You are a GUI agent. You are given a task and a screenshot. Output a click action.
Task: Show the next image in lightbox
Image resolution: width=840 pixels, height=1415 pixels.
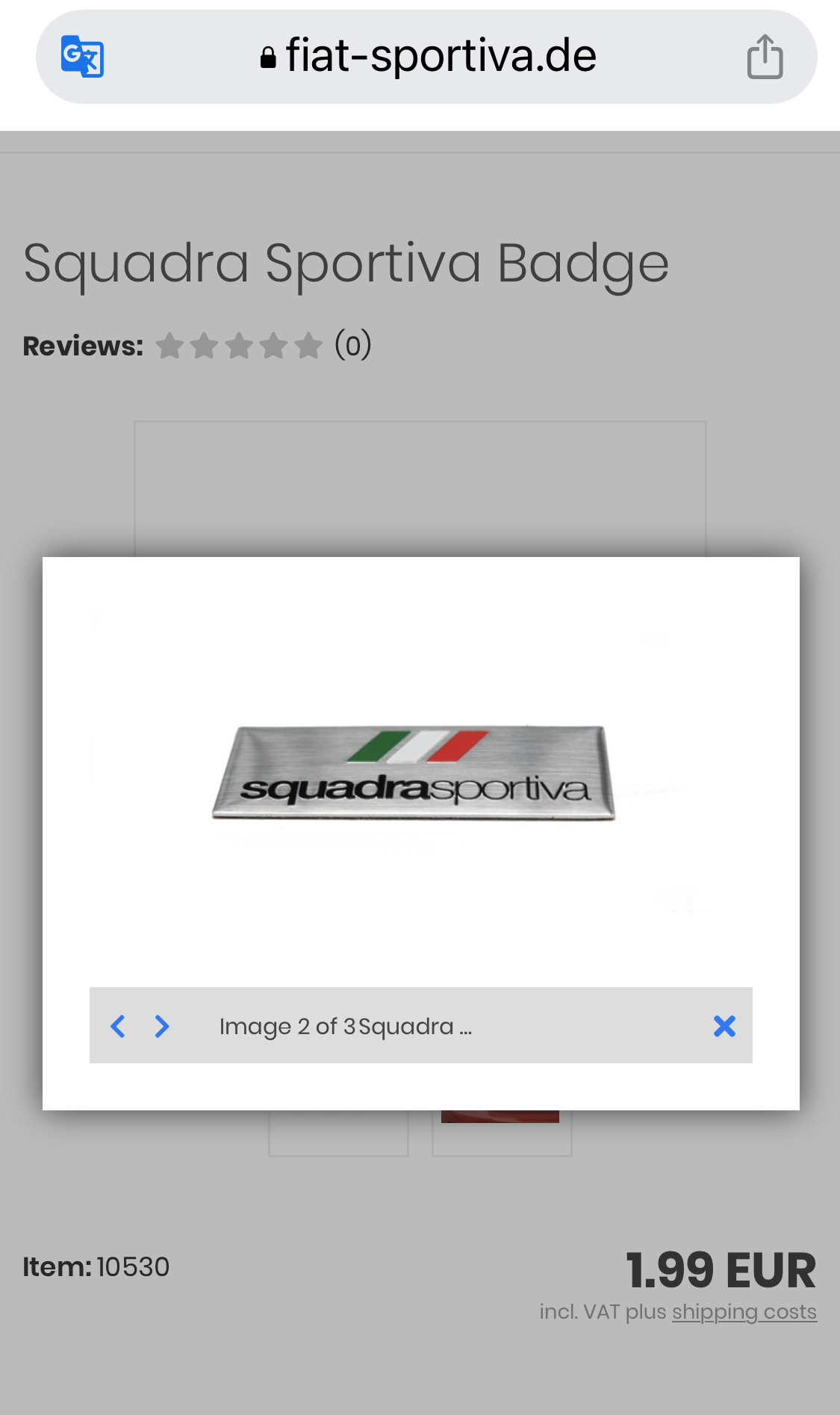[x=161, y=1026]
